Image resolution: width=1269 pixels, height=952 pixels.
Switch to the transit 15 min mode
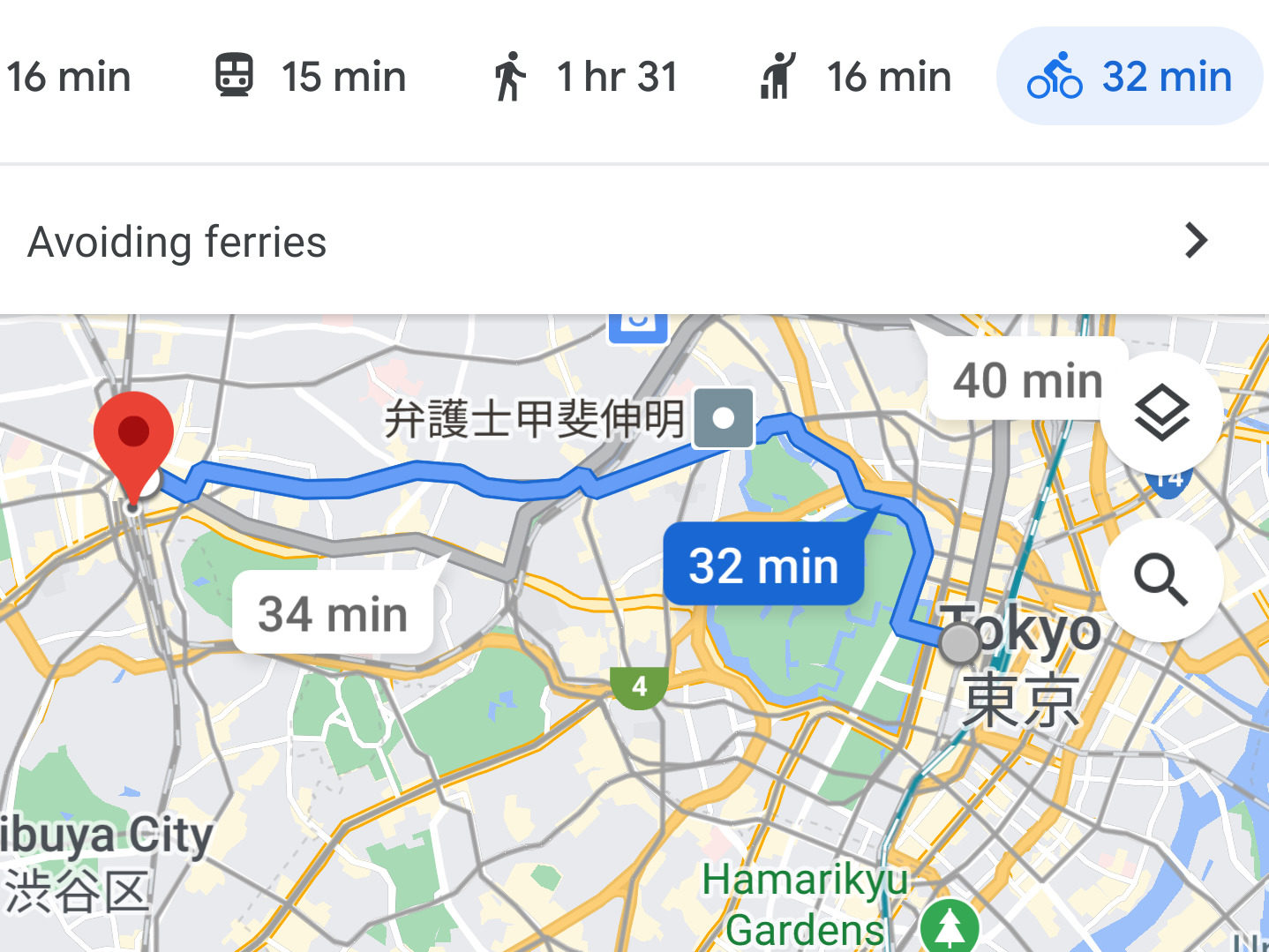point(311,77)
